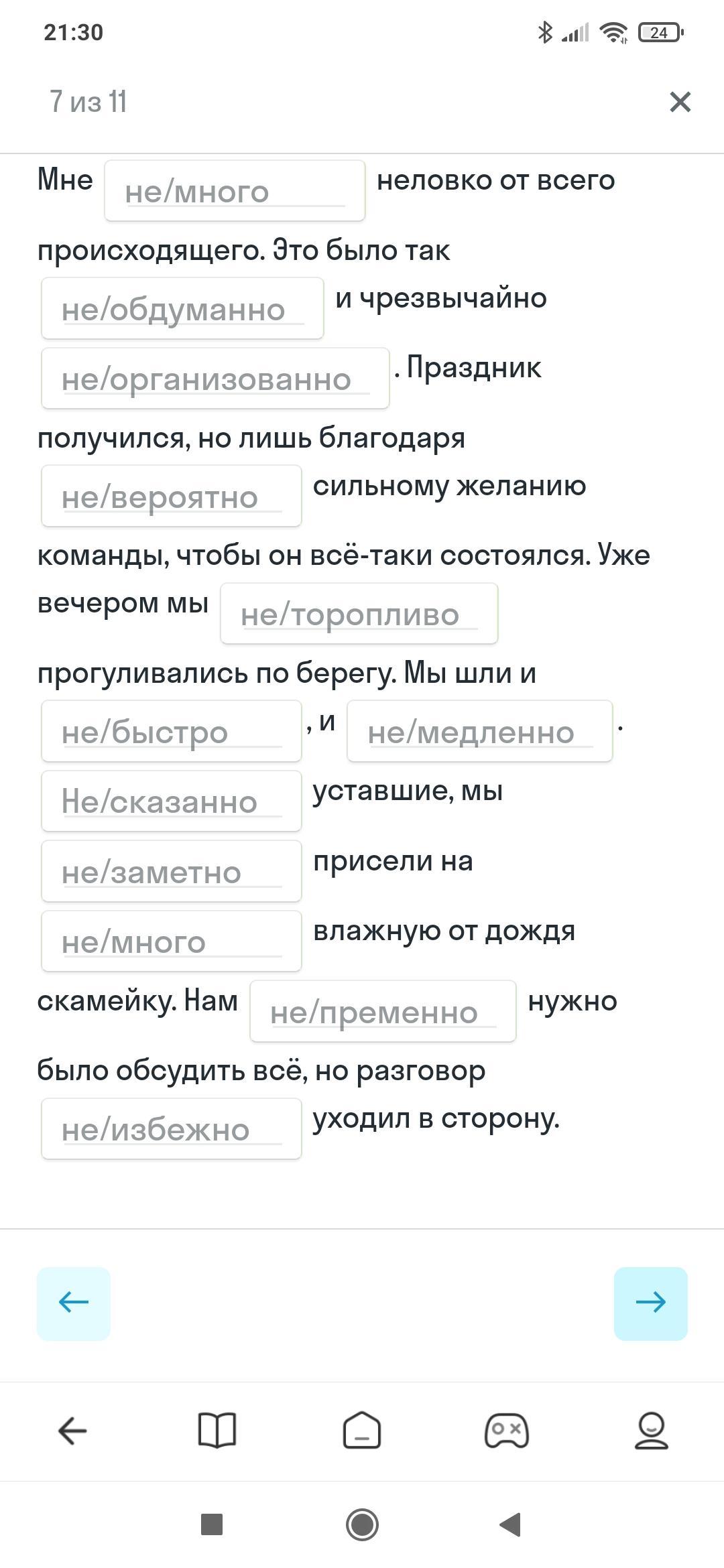Open the profile tab

coord(651,1431)
